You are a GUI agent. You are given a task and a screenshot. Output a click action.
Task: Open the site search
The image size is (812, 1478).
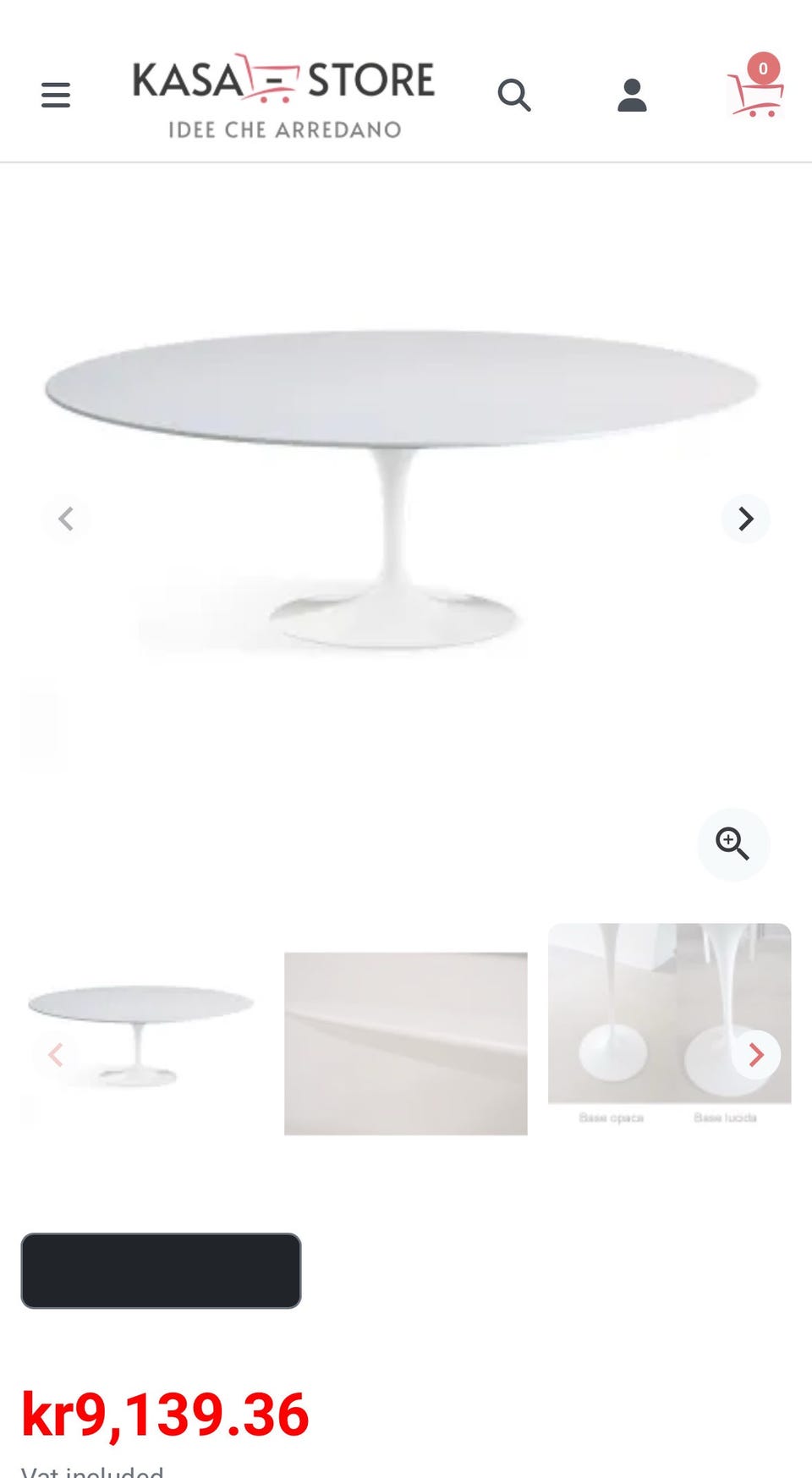[x=513, y=96]
